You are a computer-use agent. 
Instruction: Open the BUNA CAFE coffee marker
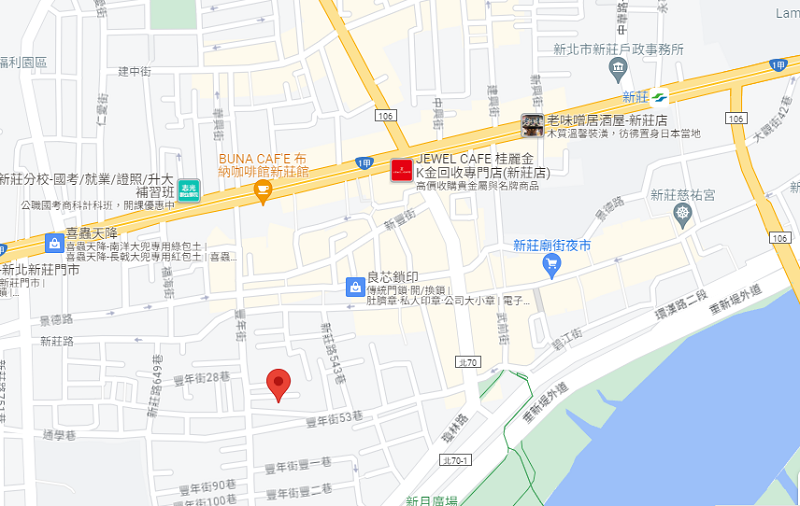263,190
